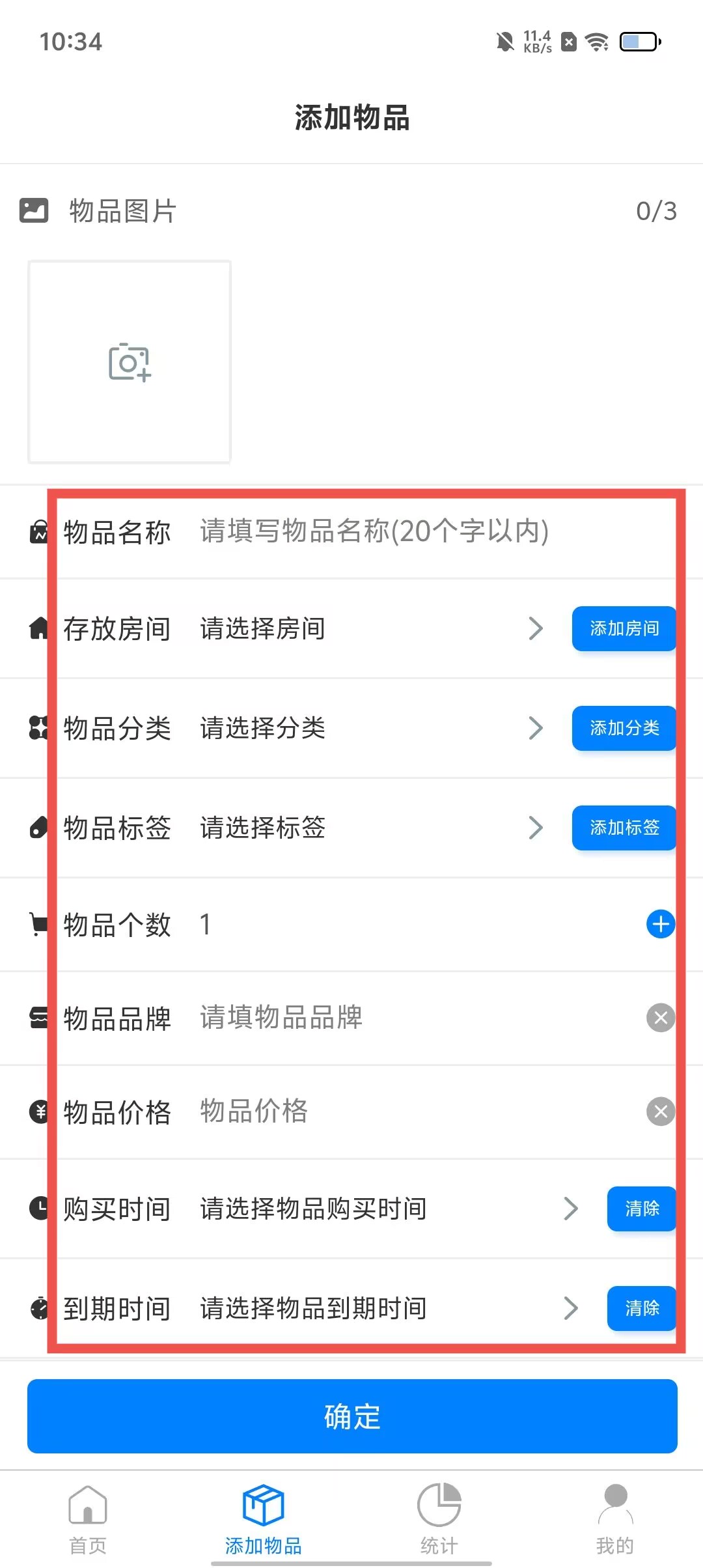
Task: Open the 请选择标签 tag picker
Action: coord(365,828)
